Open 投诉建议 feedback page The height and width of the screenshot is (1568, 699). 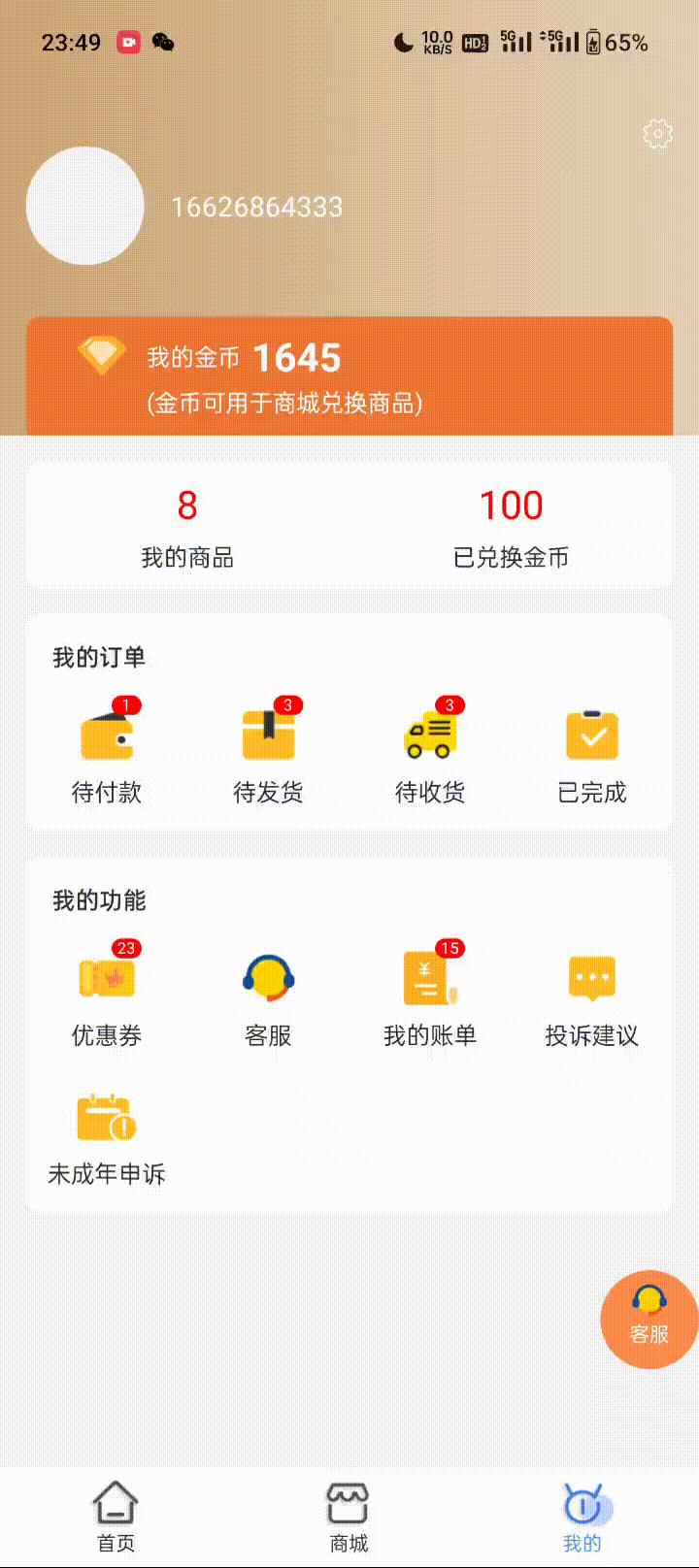[x=591, y=995]
